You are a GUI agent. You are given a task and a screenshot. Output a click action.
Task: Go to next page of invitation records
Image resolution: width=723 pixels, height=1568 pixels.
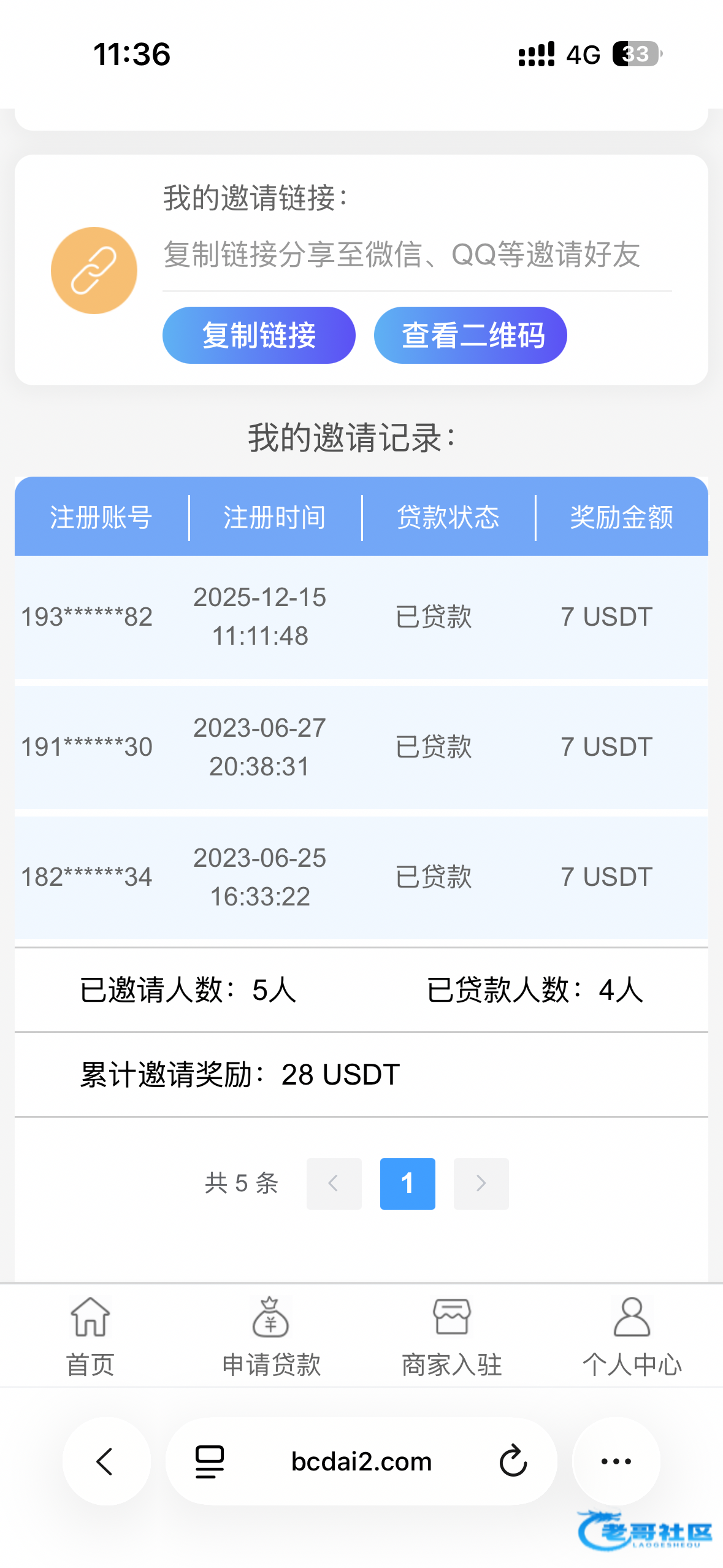(x=481, y=1183)
